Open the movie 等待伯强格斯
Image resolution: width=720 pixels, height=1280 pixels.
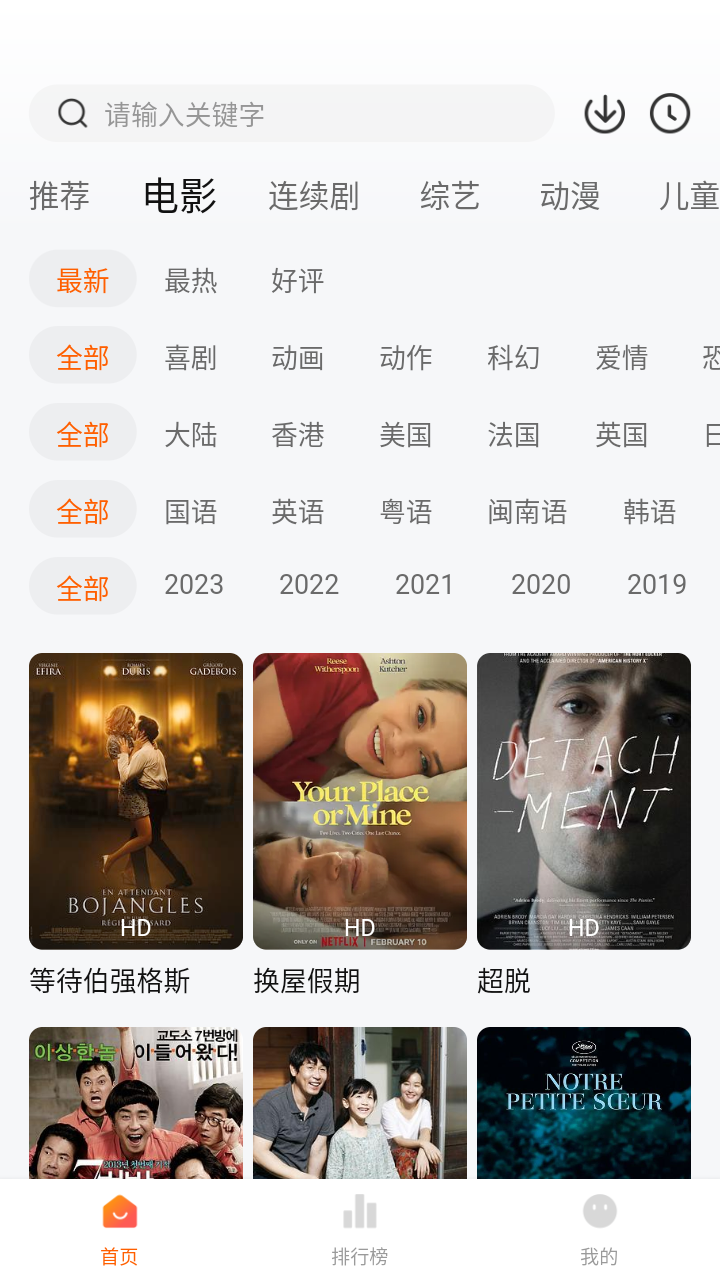(x=136, y=801)
